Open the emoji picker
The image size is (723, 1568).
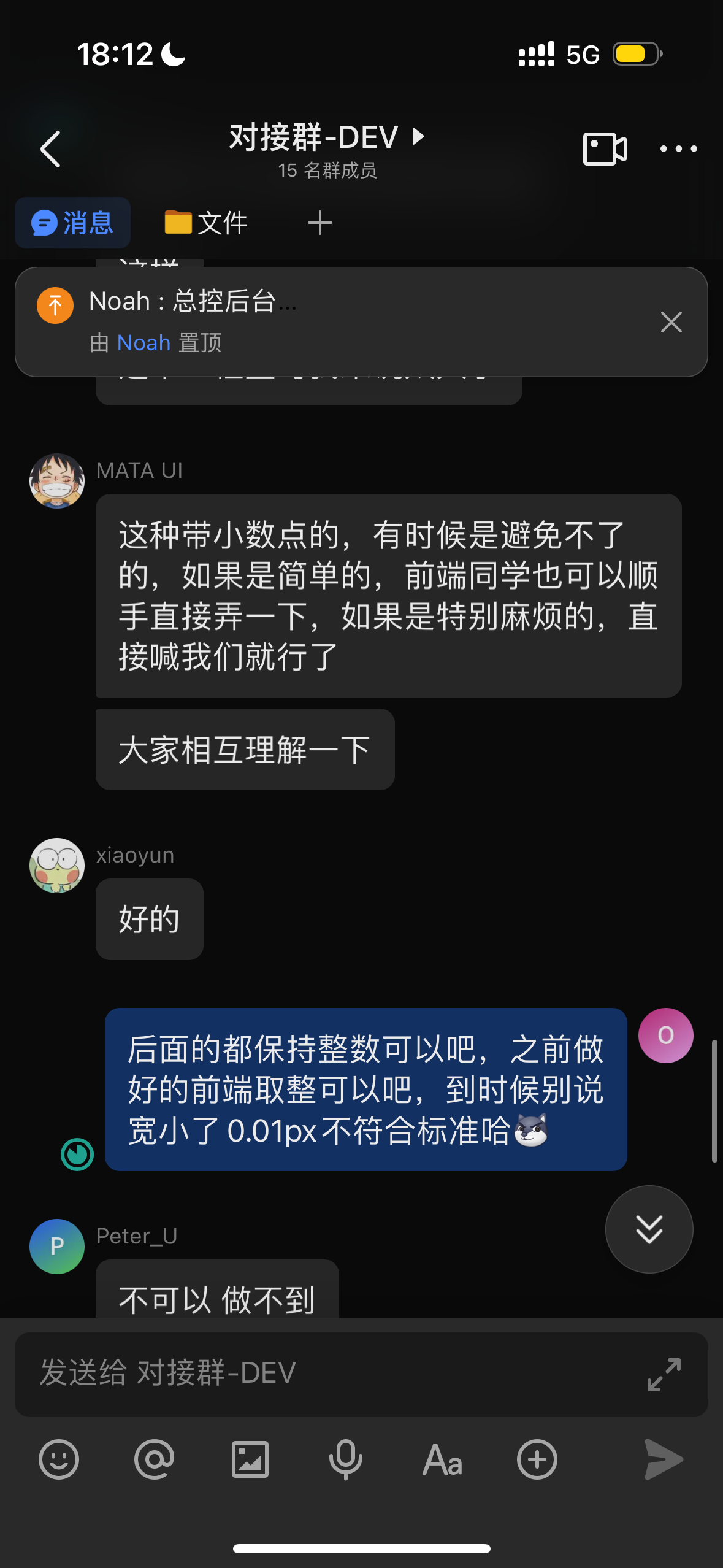click(59, 1459)
